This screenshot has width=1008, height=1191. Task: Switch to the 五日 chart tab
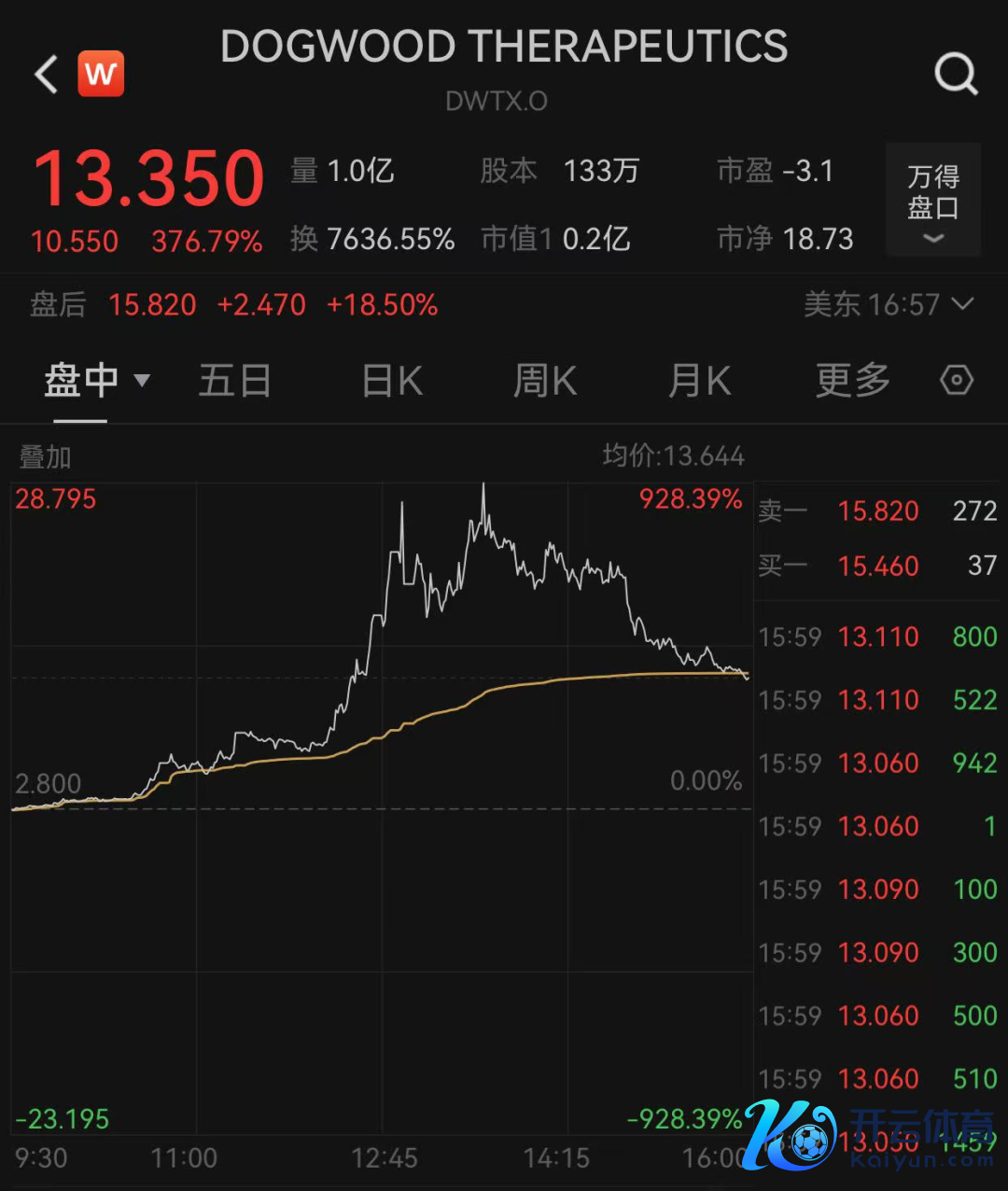coord(234,381)
